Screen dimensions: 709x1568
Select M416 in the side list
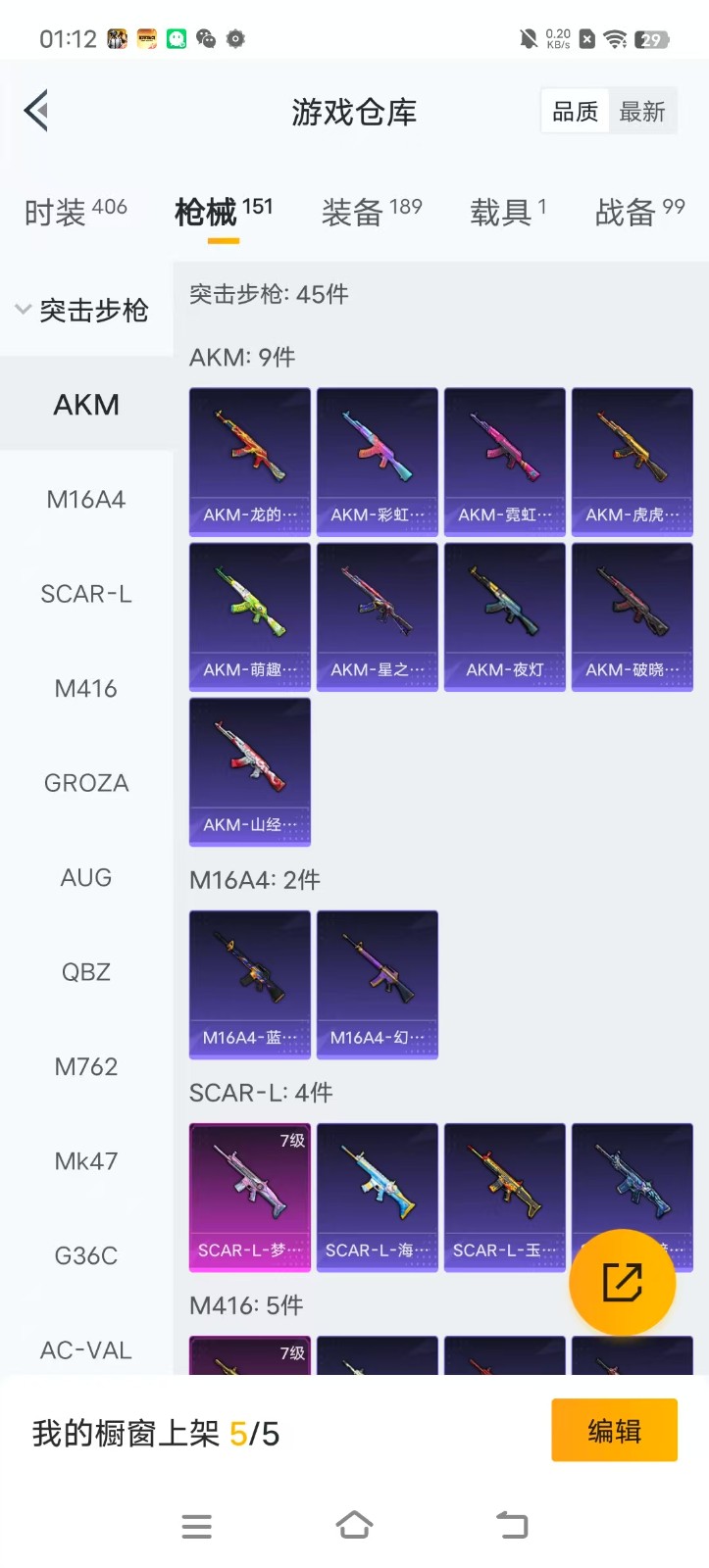click(x=86, y=689)
